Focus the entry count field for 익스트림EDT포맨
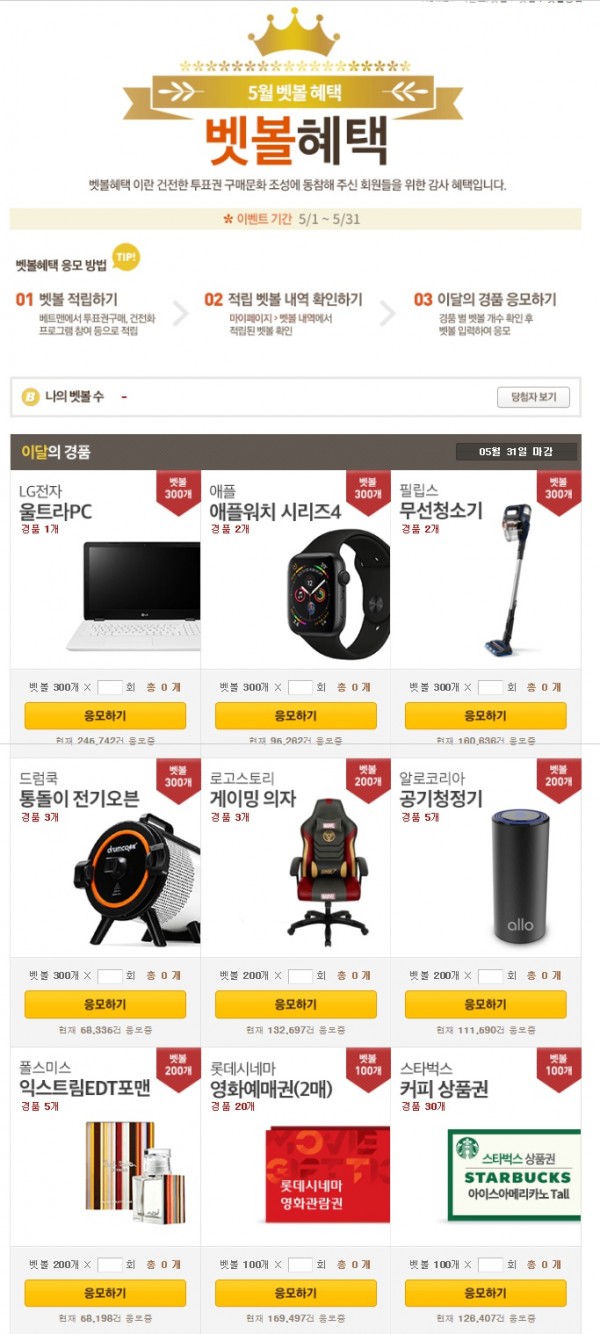Screen dimensions: 600x1334 pos(110,1264)
